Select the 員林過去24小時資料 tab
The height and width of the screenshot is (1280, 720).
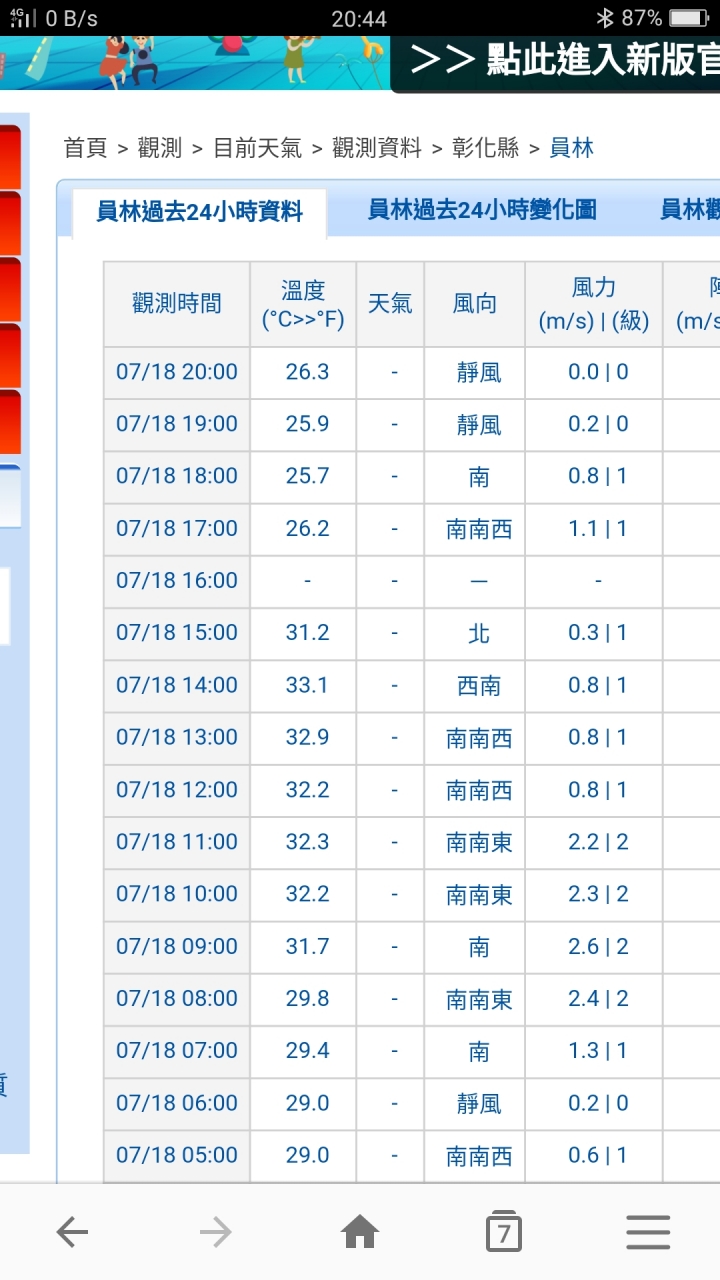pyautogui.click(x=199, y=211)
